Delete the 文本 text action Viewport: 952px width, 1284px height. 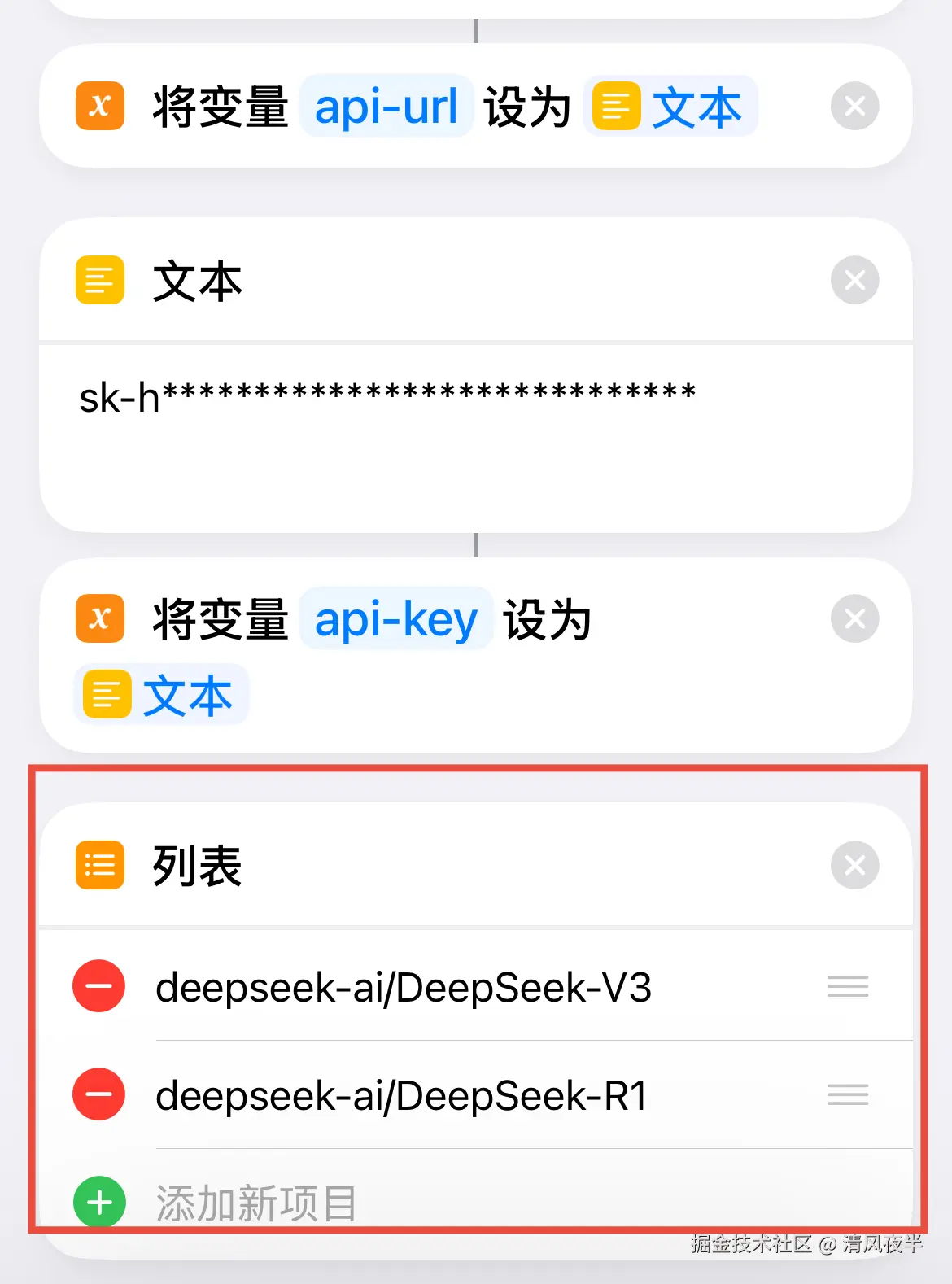point(854,281)
